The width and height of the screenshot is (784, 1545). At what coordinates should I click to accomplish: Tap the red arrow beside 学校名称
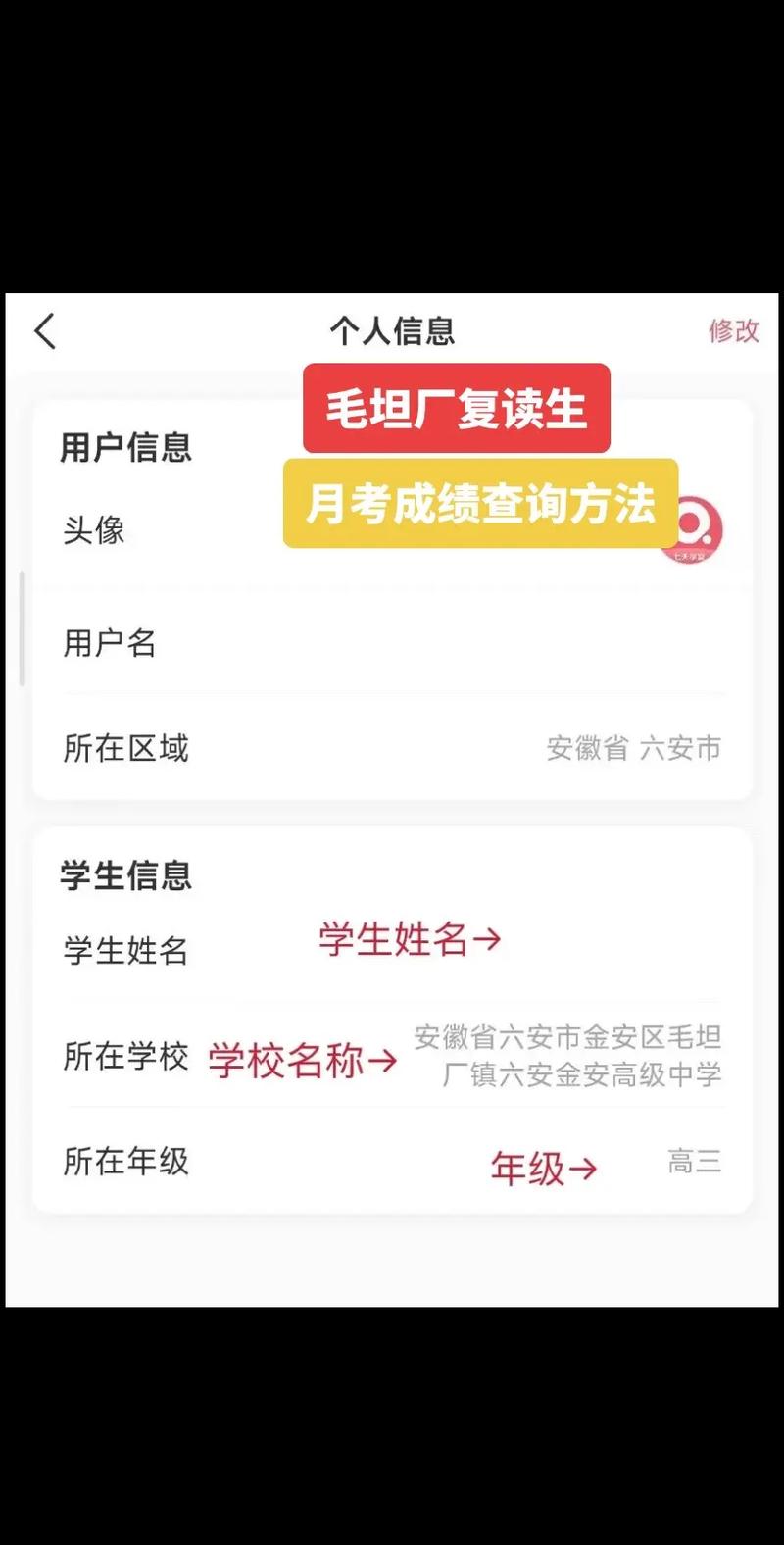coord(382,1062)
